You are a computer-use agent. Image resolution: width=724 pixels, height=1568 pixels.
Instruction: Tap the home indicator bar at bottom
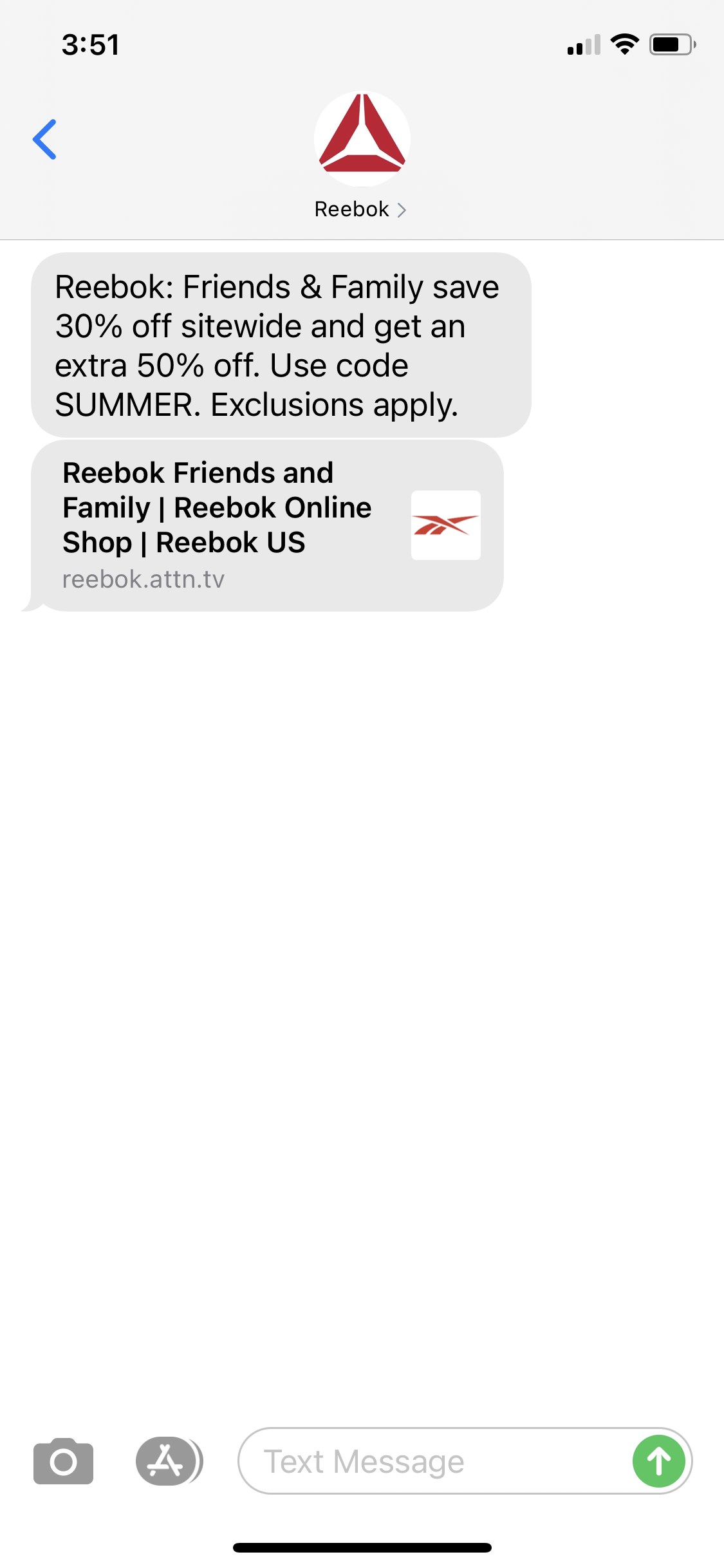pos(362,1548)
